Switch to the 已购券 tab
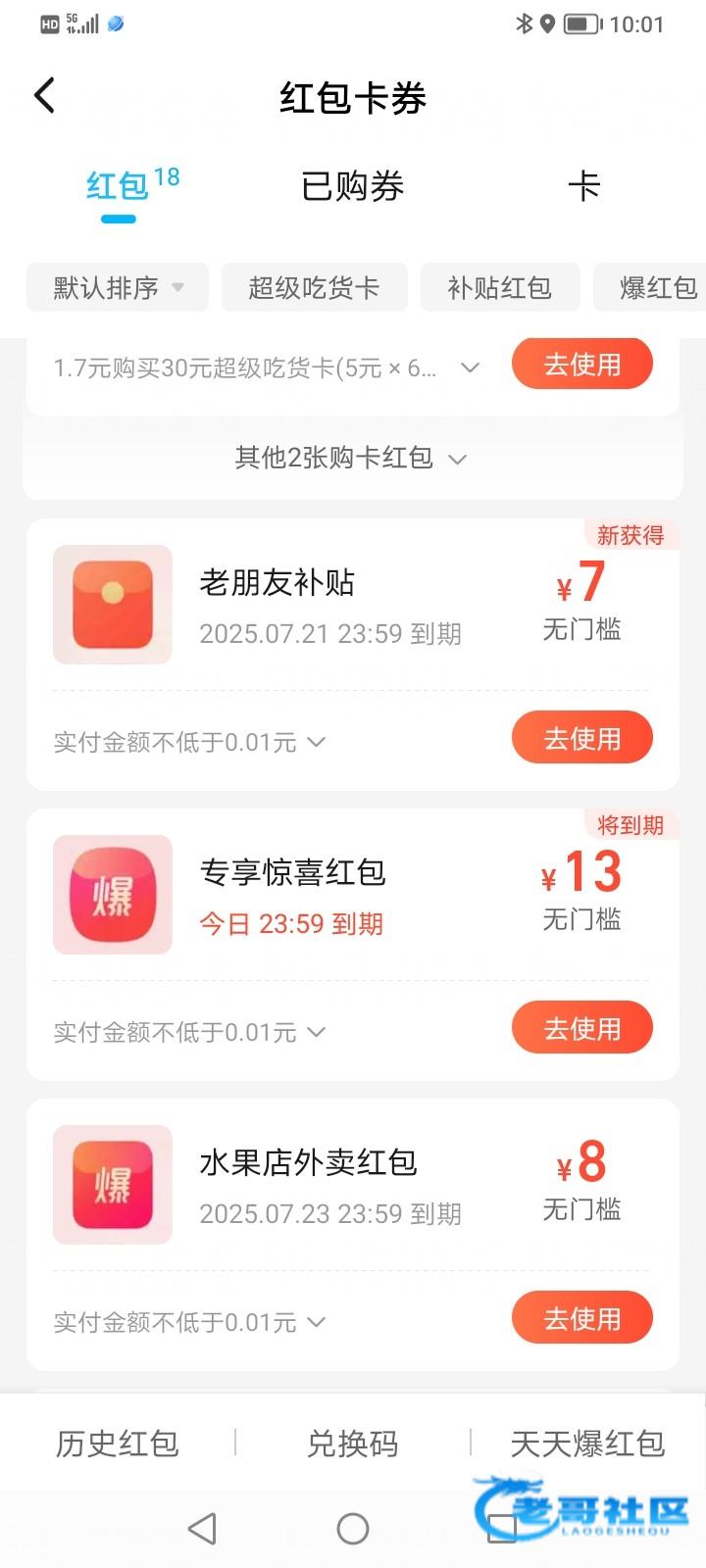Viewport: 706px width, 1568px height. [x=353, y=186]
